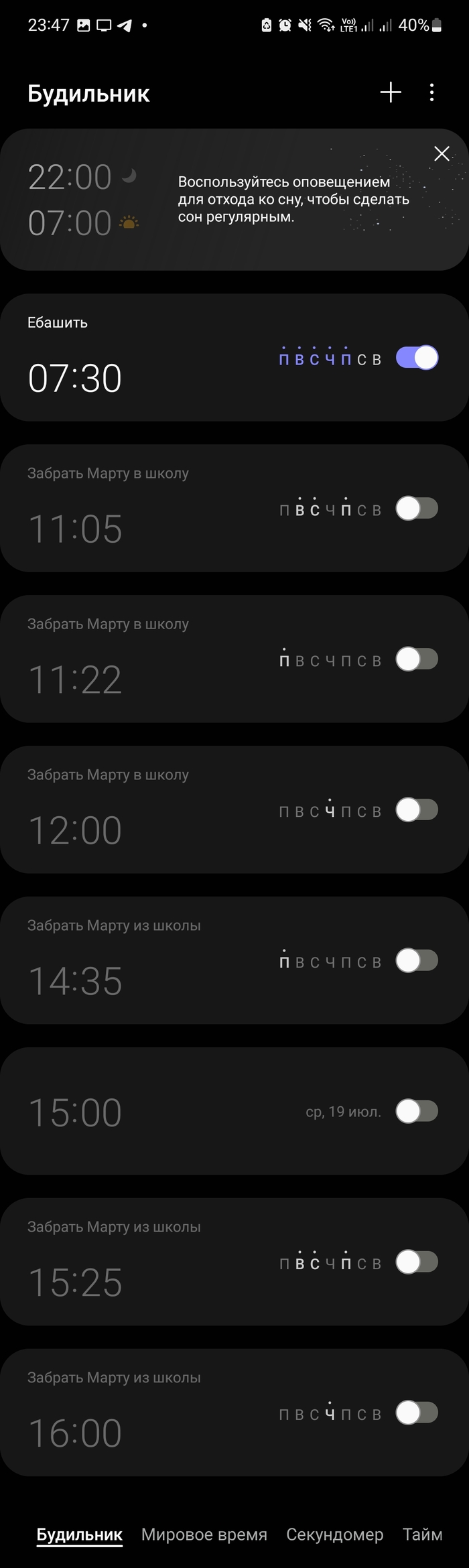Enable the 11:05 alarm
This screenshot has height=1568, width=469.
coord(417,509)
